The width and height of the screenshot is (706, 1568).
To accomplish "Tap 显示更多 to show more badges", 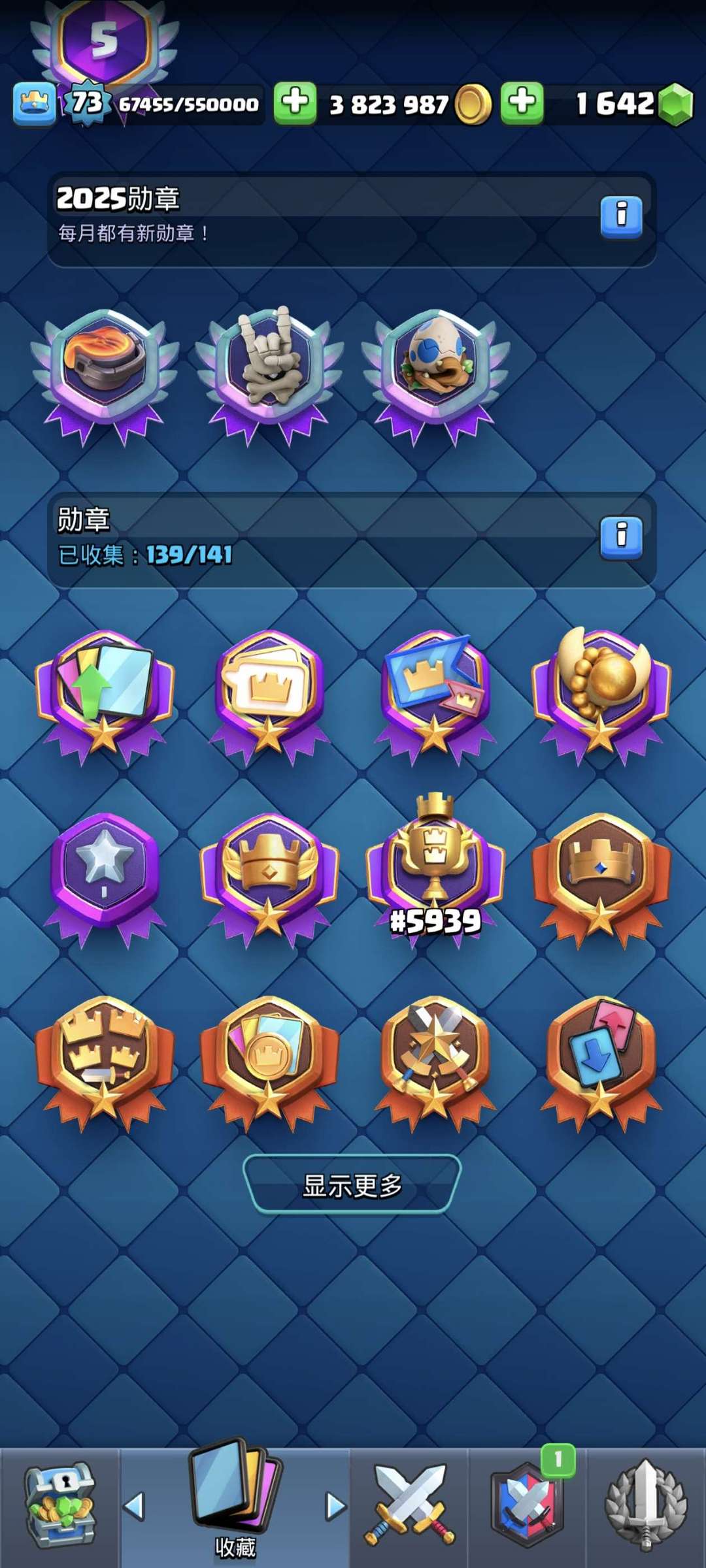I will (x=352, y=1184).
